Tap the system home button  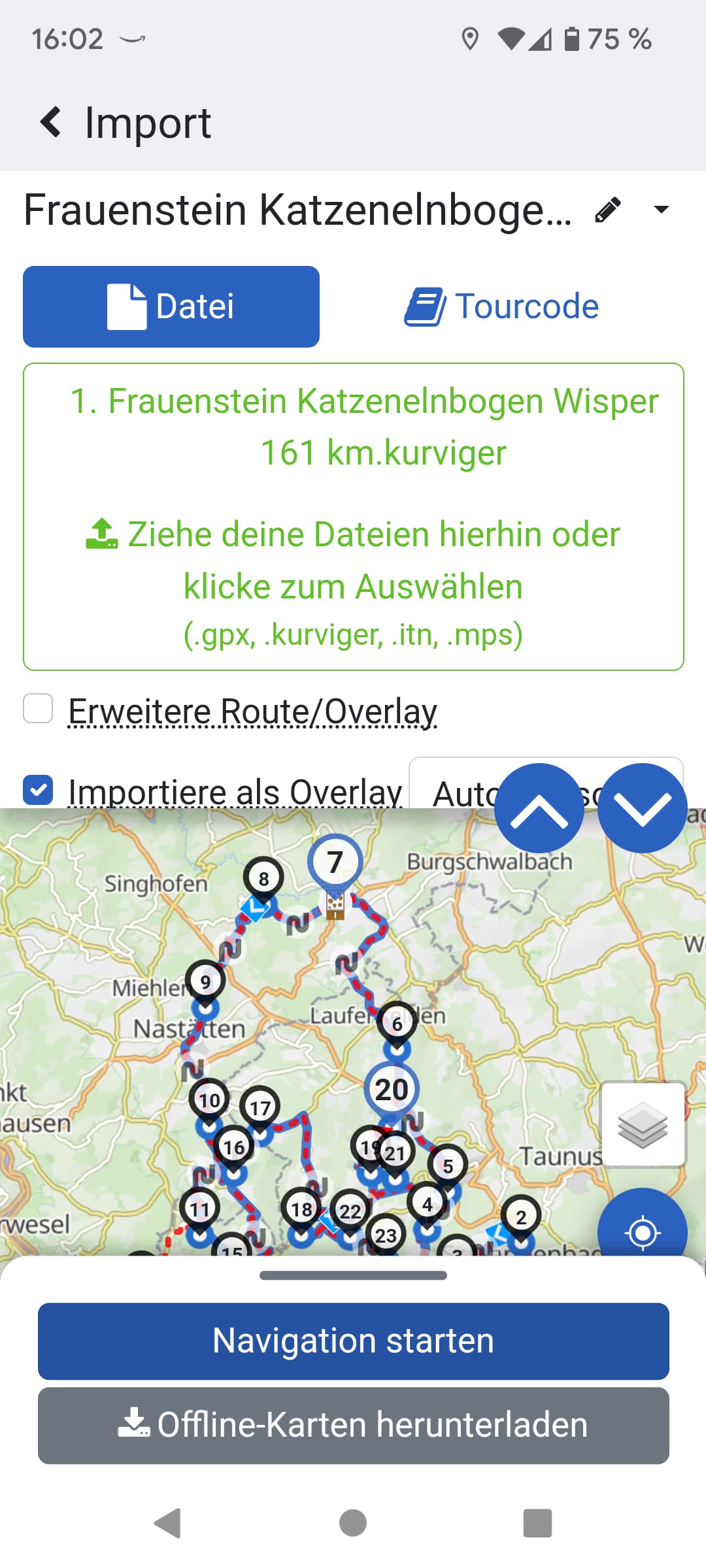click(x=353, y=1523)
